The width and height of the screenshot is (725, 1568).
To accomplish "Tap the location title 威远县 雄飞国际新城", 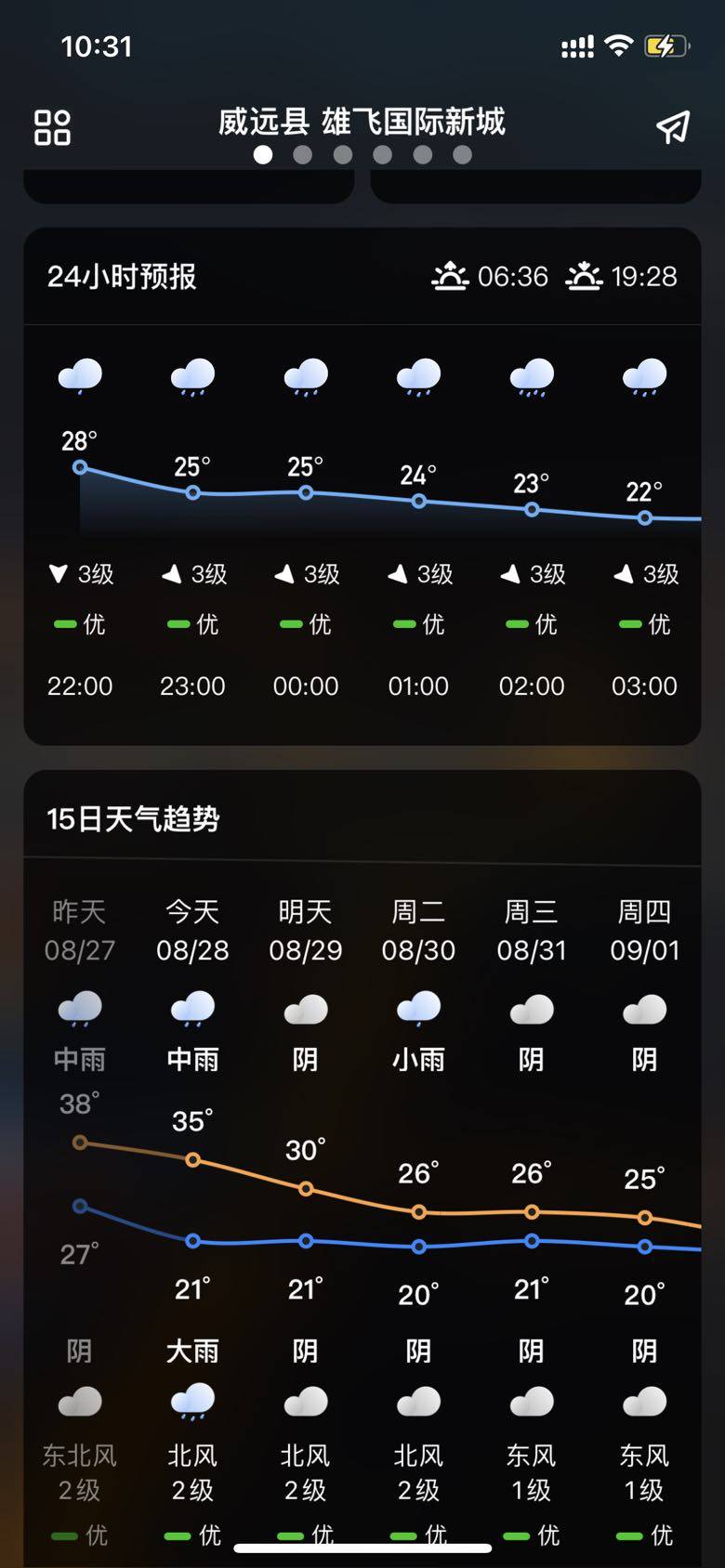I will tap(362, 122).
